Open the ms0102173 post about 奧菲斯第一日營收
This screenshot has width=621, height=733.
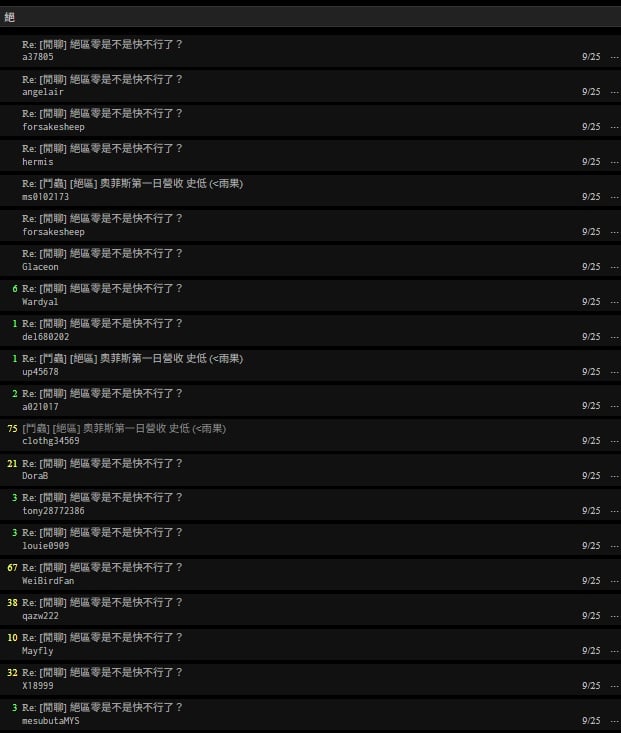tap(300, 190)
